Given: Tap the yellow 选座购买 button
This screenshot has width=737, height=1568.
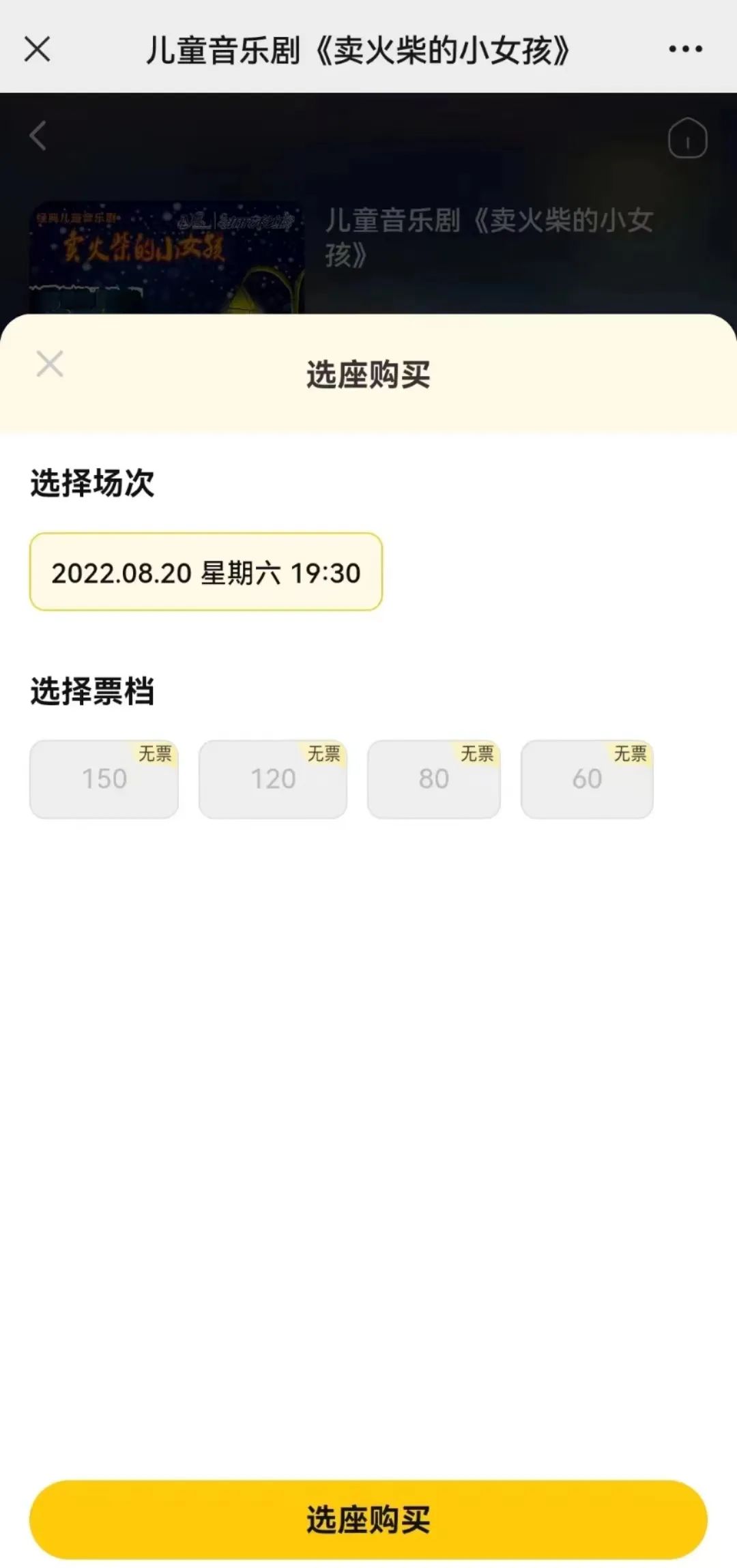Looking at the screenshot, I should [369, 1520].
